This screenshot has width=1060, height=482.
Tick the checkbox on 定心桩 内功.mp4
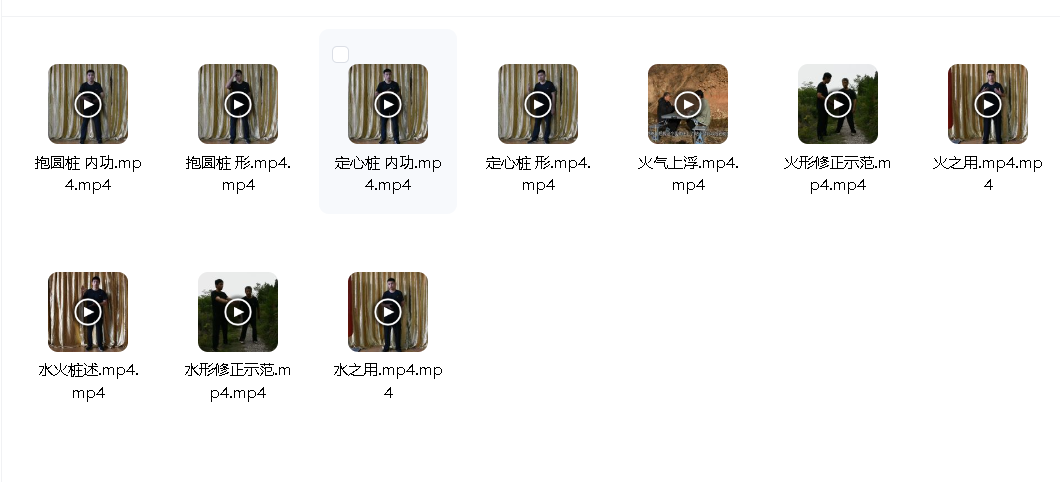point(340,54)
